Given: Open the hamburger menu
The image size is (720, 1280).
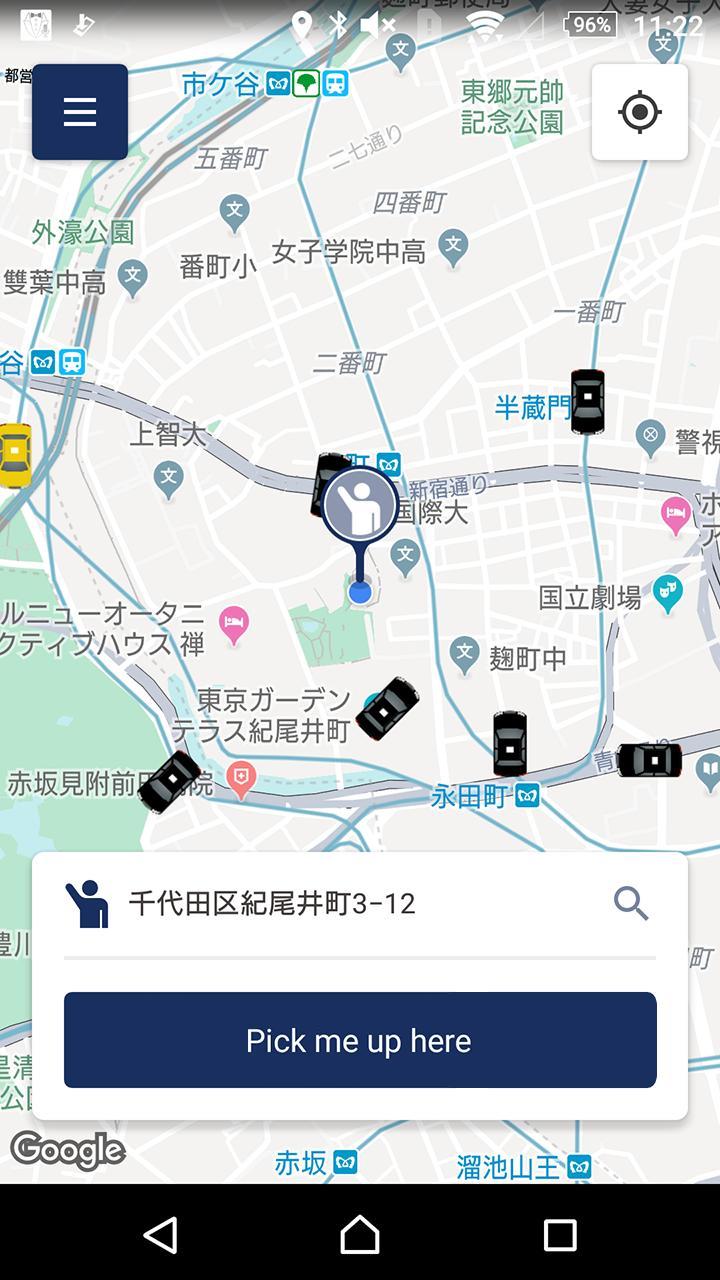Looking at the screenshot, I should point(80,112).
